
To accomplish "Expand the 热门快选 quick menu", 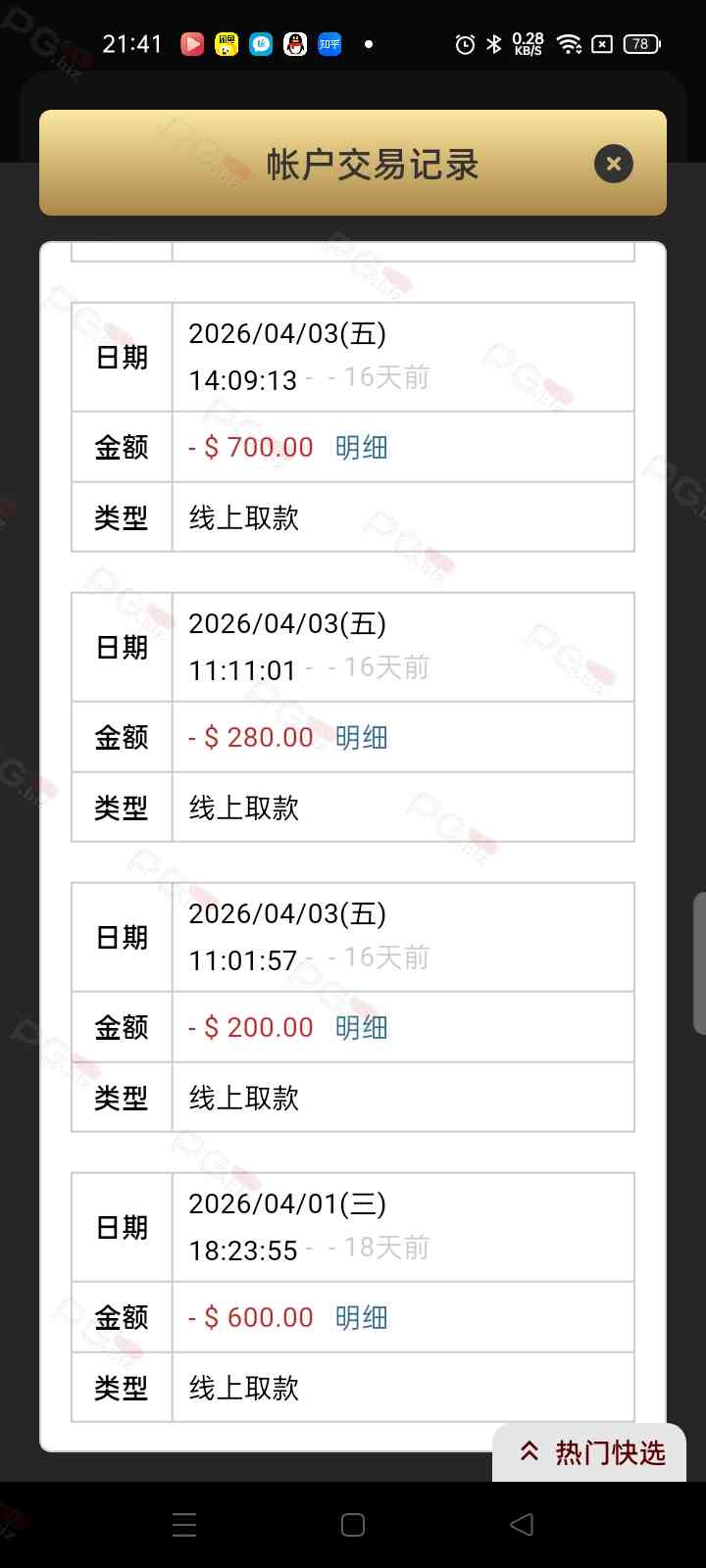I will 592,1452.
